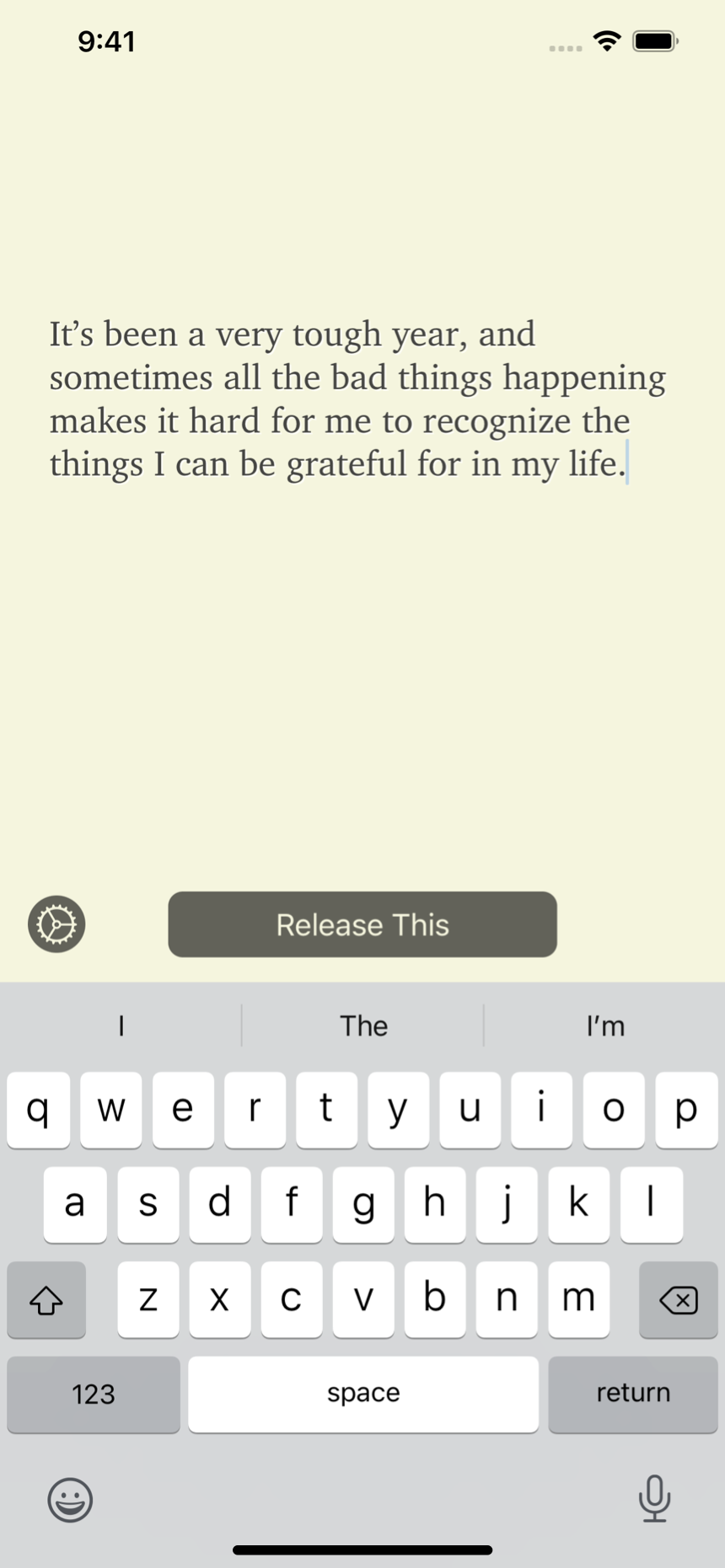Switch to the 123 numeric keyboard
725x1568 pixels.
pyautogui.click(x=94, y=1394)
